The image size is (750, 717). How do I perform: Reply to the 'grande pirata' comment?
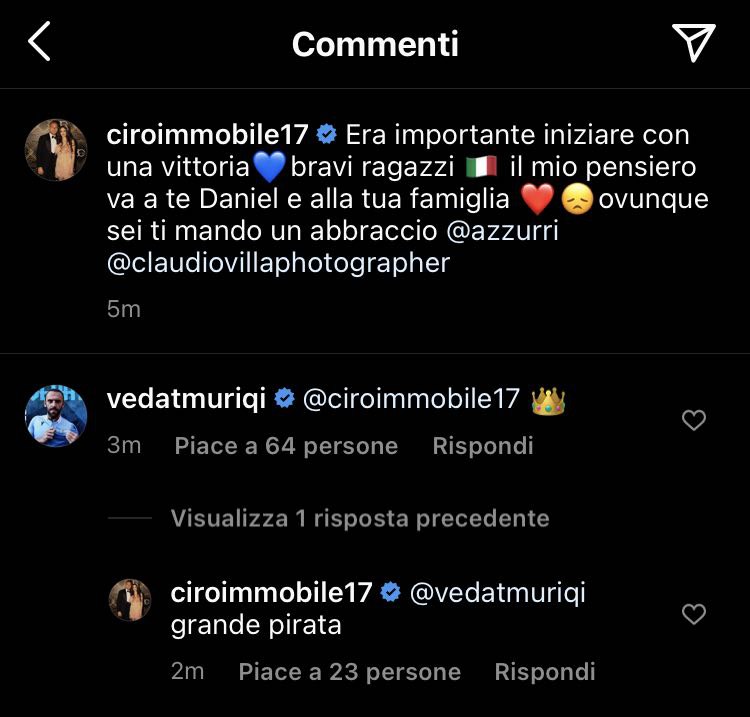click(x=545, y=672)
